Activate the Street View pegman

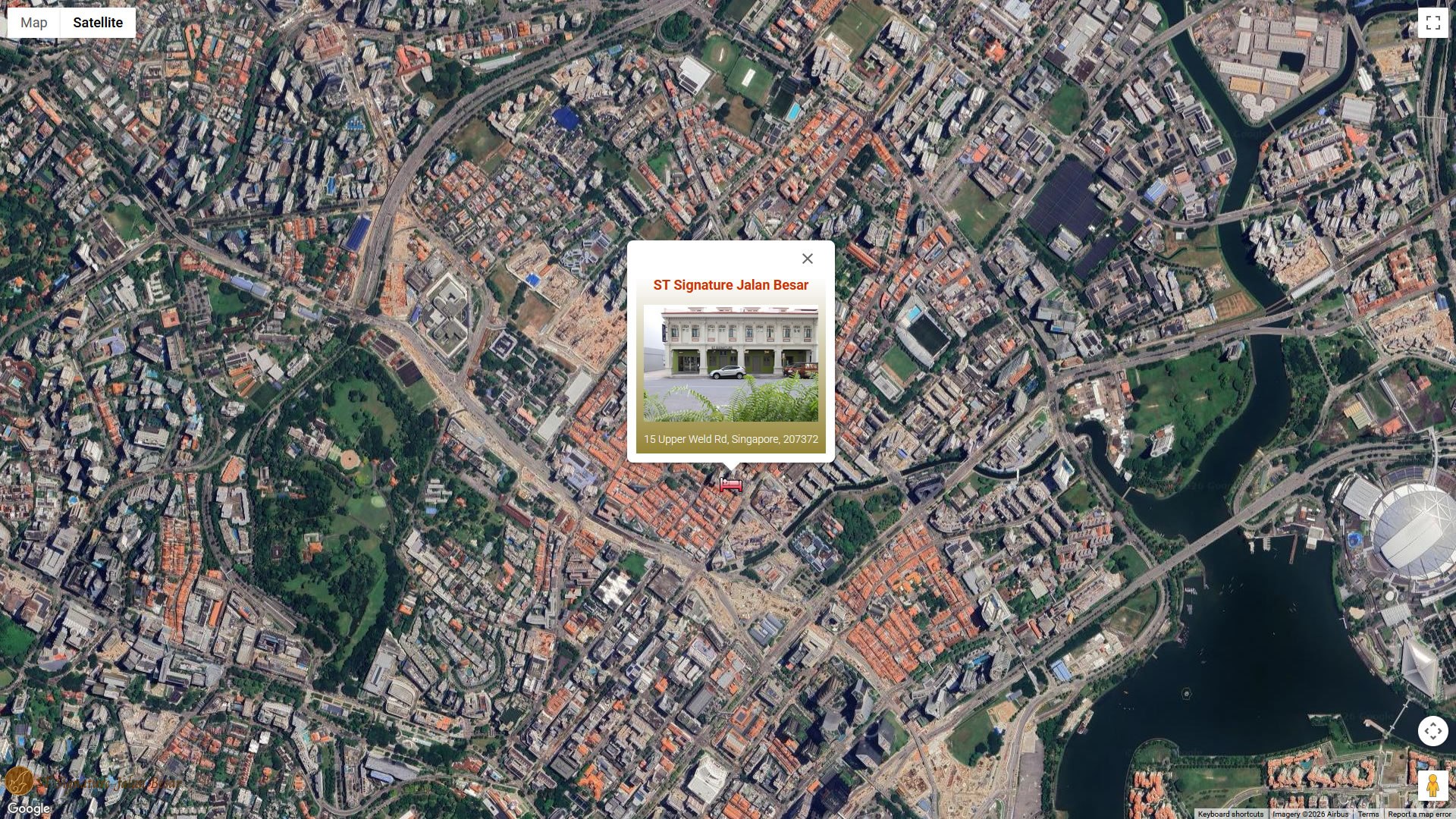1432,785
